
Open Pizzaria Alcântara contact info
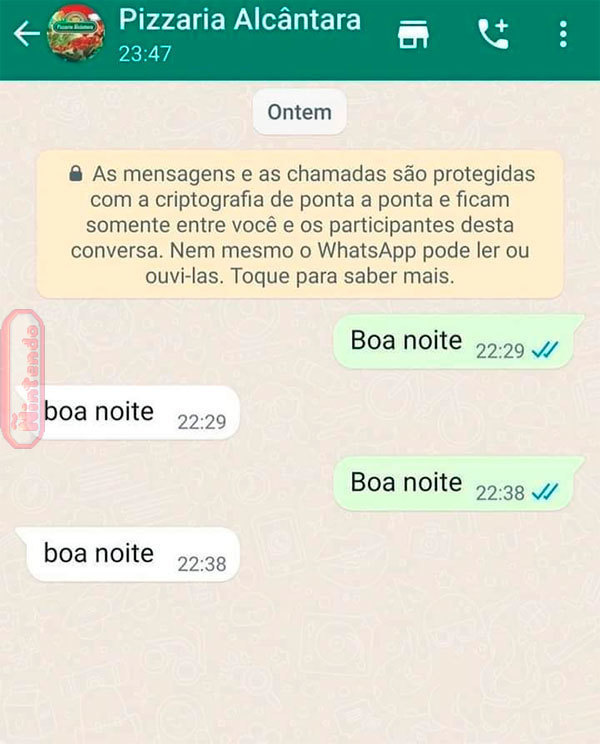click(240, 32)
